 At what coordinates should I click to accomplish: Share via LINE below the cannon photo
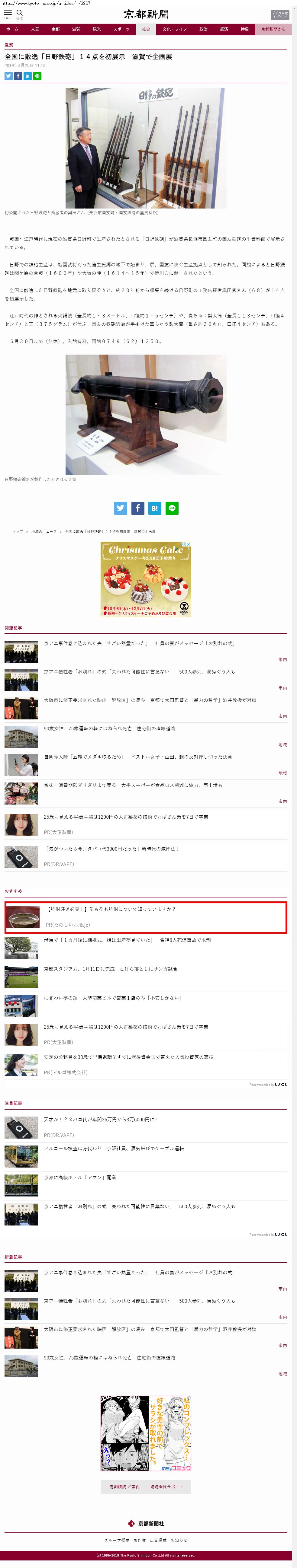pos(172,508)
